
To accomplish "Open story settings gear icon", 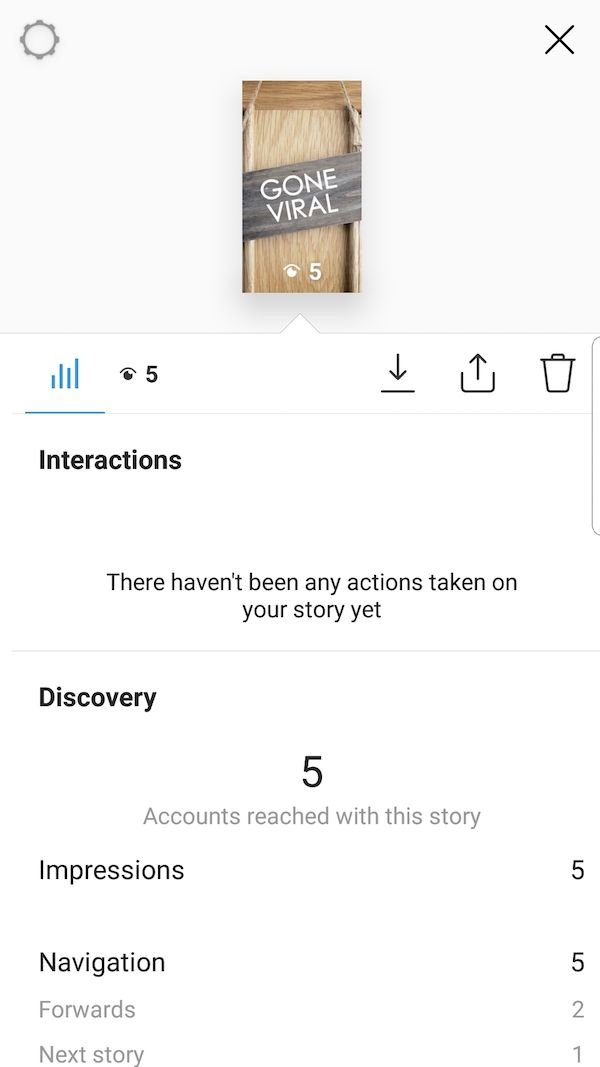I will pyautogui.click(x=40, y=41).
